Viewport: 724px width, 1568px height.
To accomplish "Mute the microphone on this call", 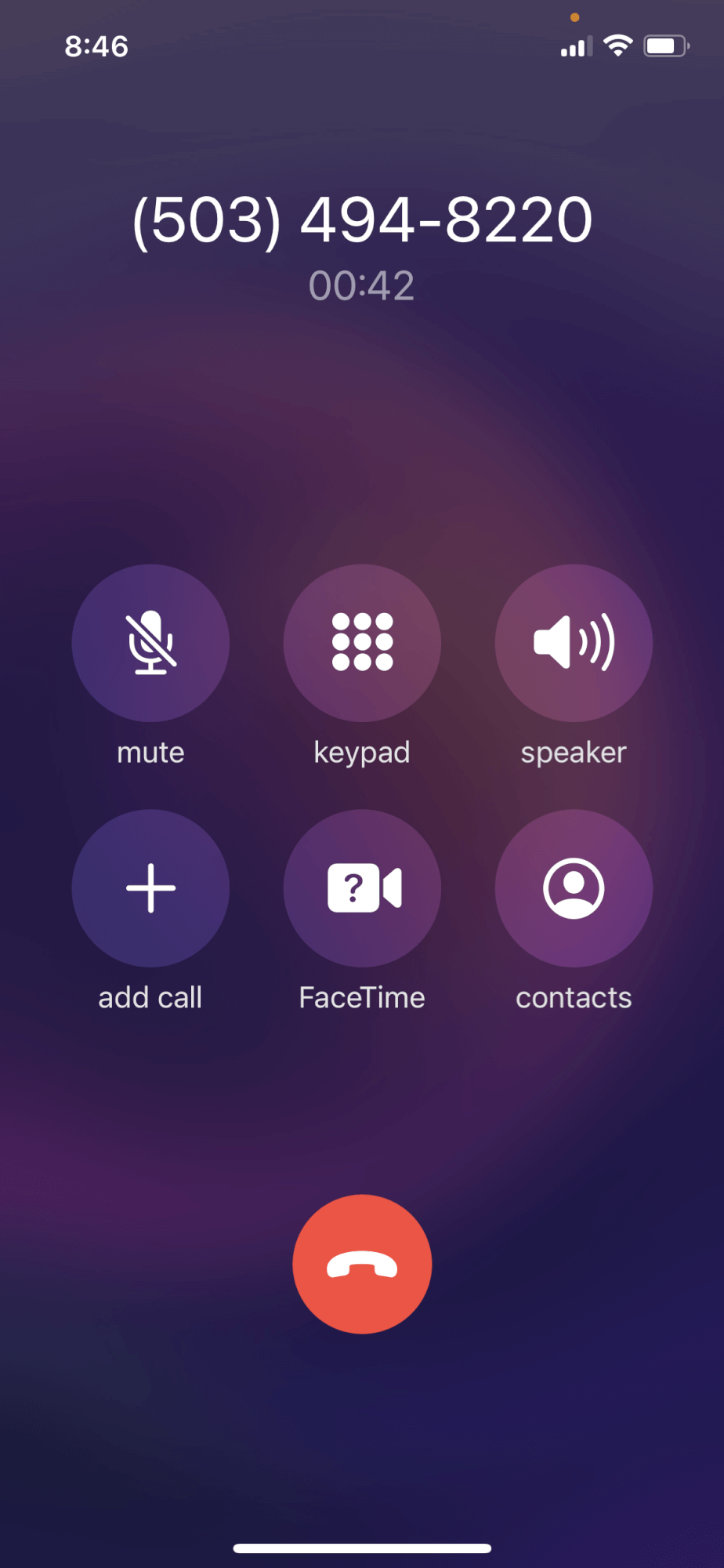I will (150, 643).
